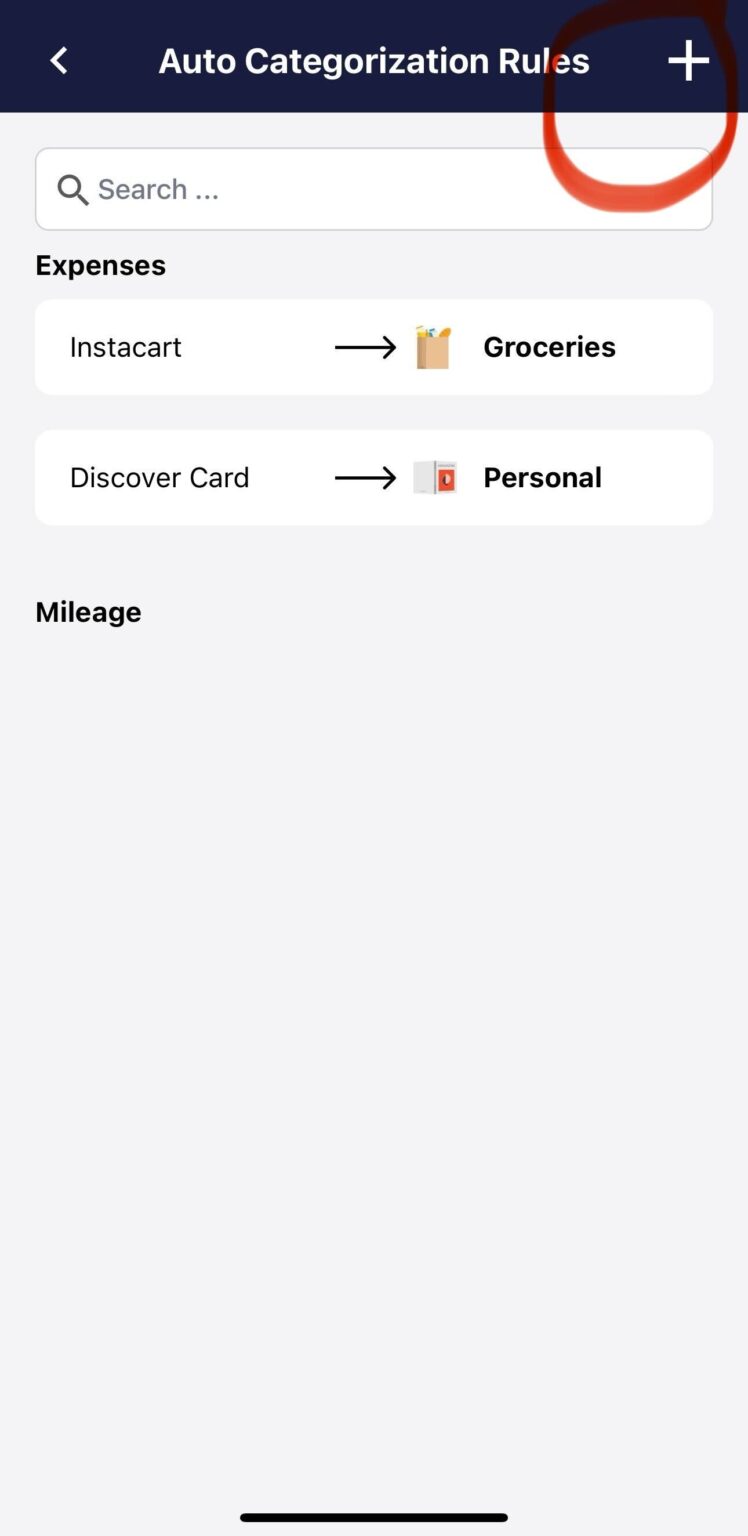Click the Groceries shopping bag emoji icon
The height and width of the screenshot is (1536, 748).
point(433,346)
